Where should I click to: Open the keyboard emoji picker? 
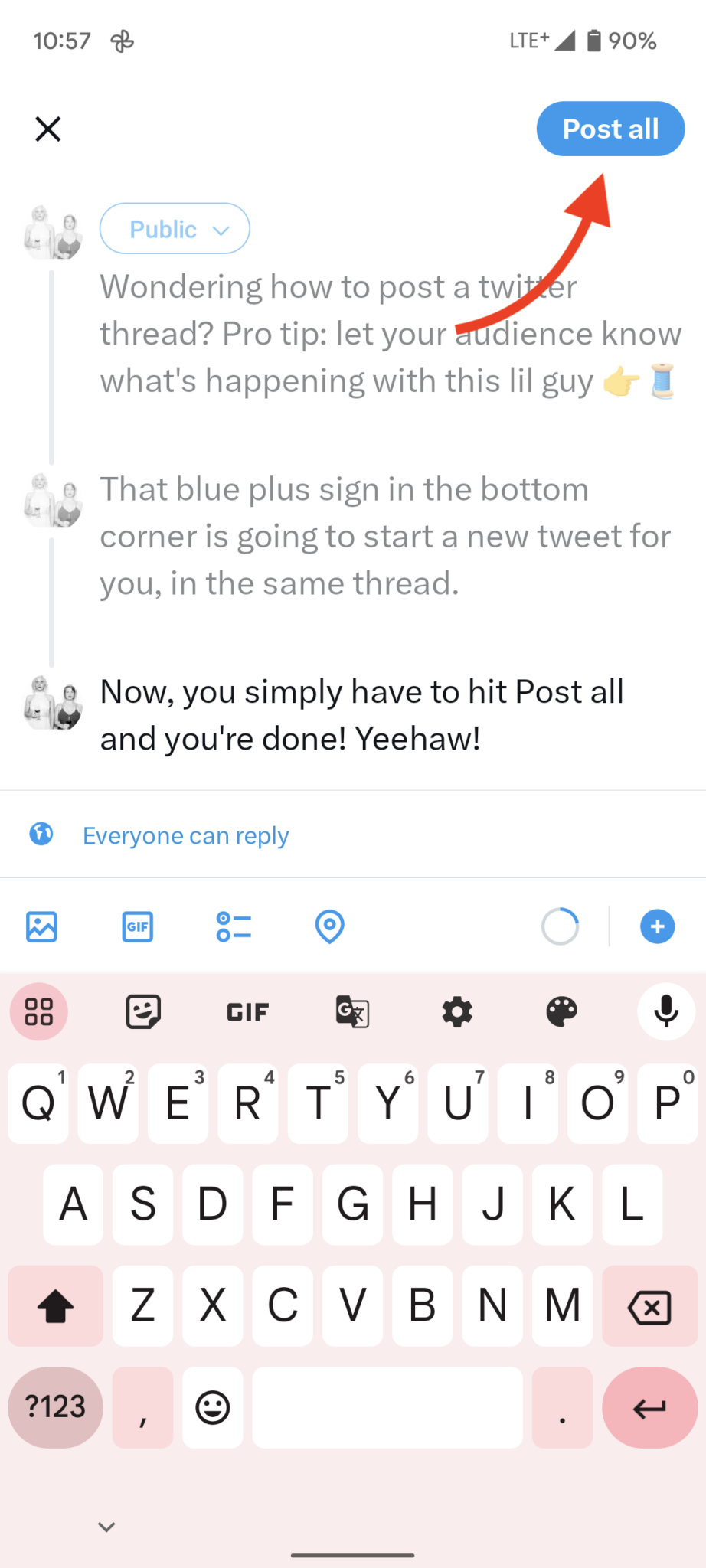coord(212,1407)
